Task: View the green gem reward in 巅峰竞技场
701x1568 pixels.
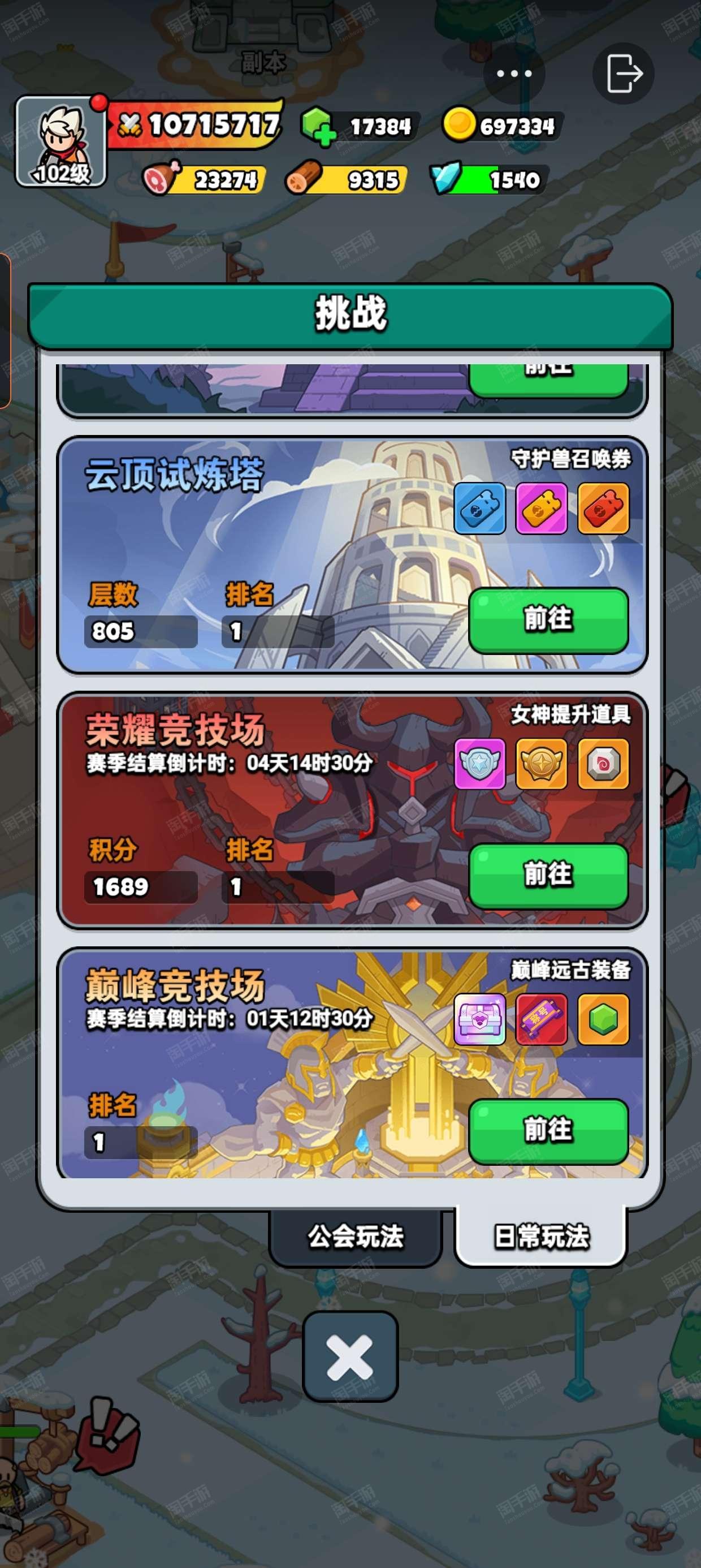Action: click(x=603, y=1019)
